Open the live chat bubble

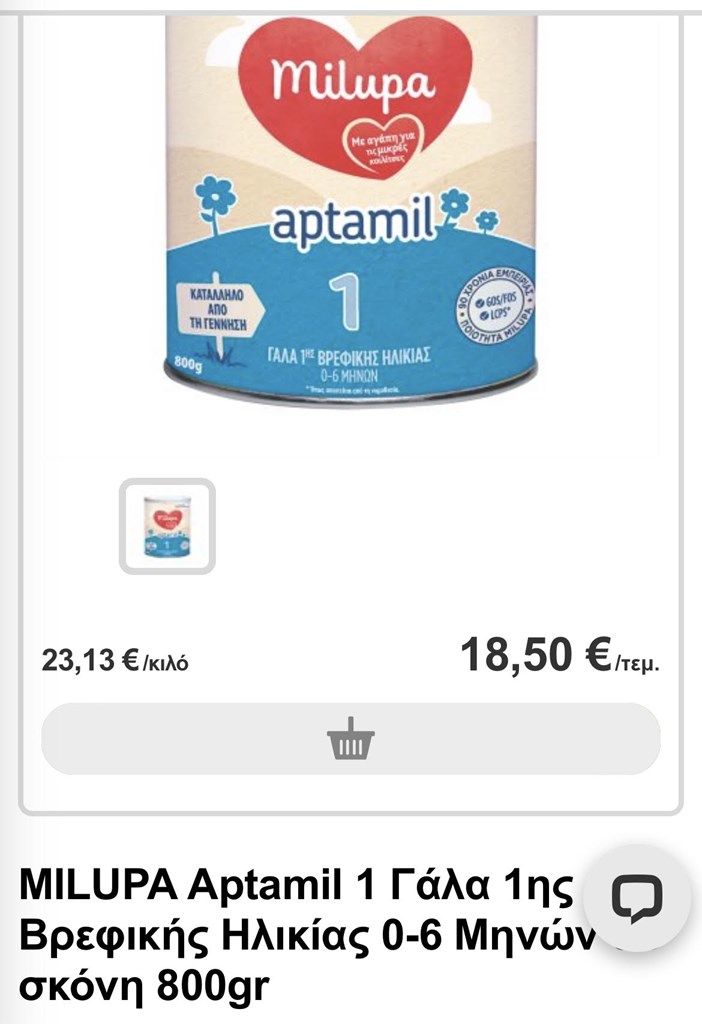637,897
